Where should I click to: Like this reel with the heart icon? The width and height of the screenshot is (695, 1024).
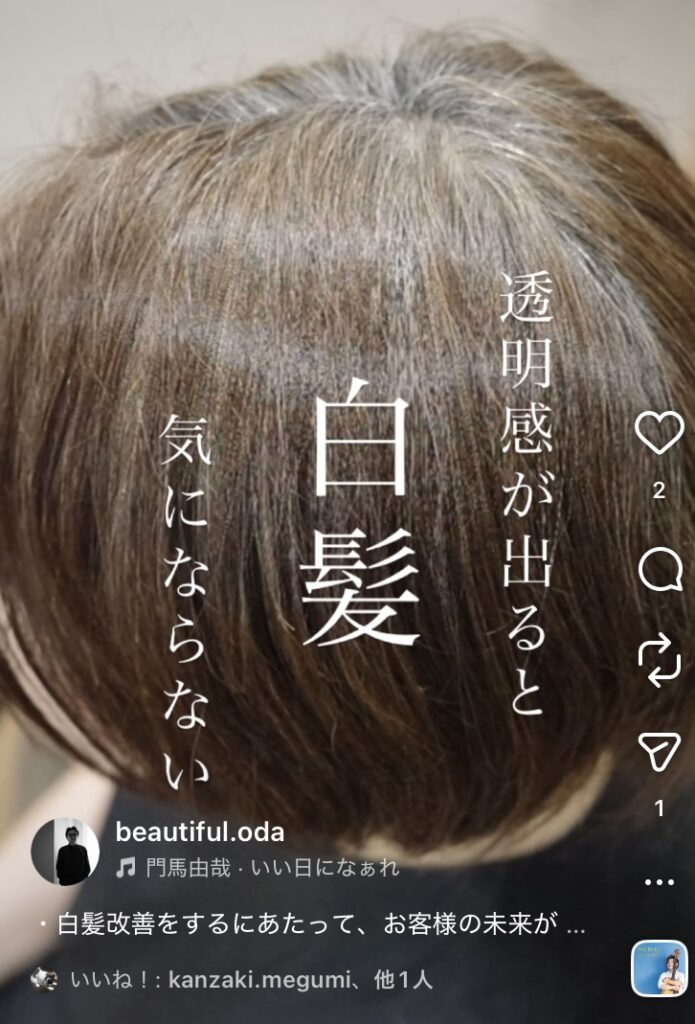[x=659, y=433]
